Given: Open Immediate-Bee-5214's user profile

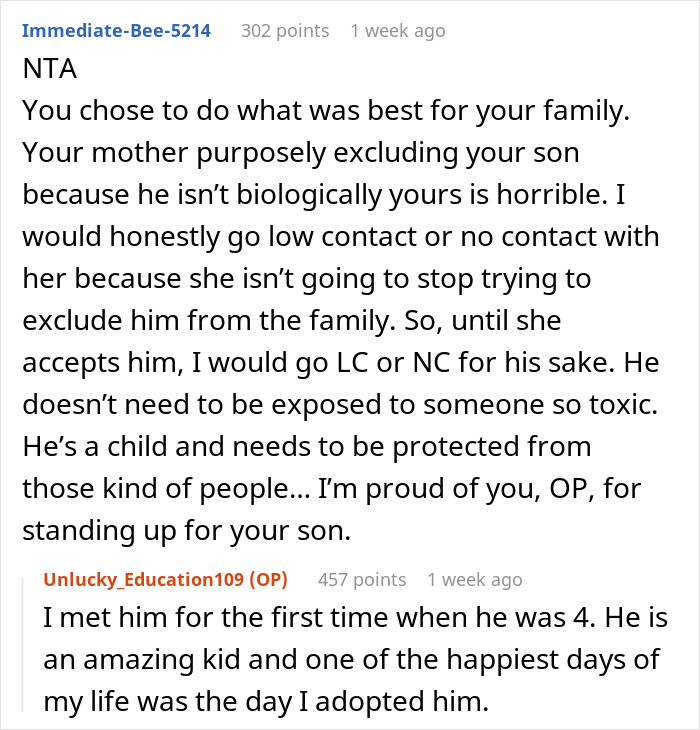Looking at the screenshot, I should [116, 31].
